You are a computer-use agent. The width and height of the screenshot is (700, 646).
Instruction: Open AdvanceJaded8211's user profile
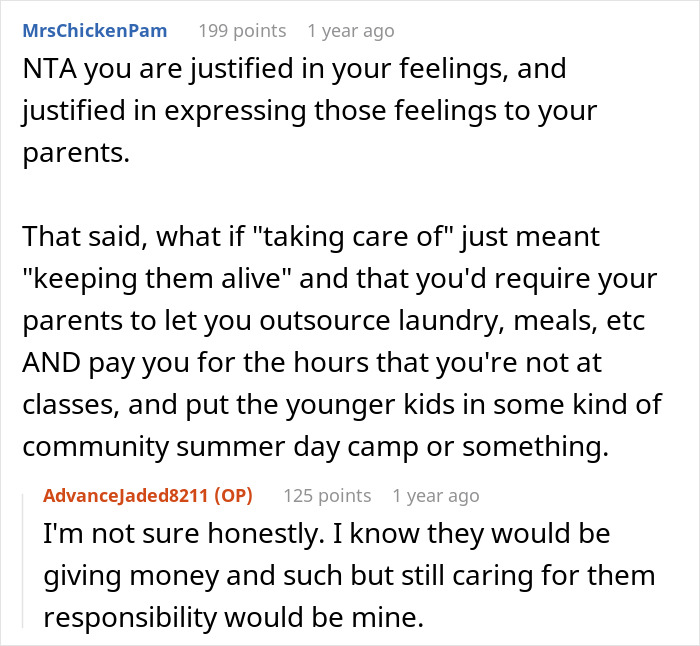point(128,495)
